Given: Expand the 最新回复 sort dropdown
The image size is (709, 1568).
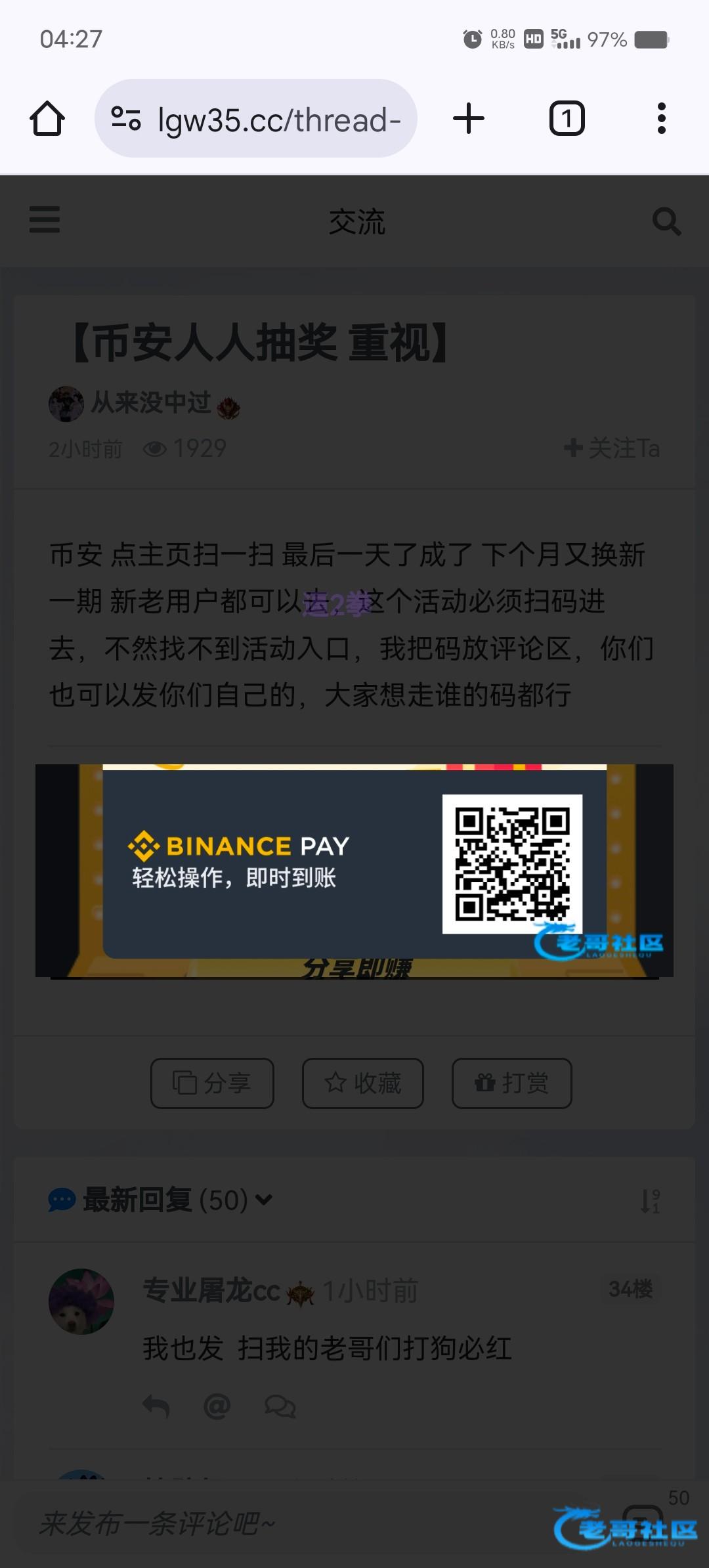Looking at the screenshot, I should pos(264,1200).
